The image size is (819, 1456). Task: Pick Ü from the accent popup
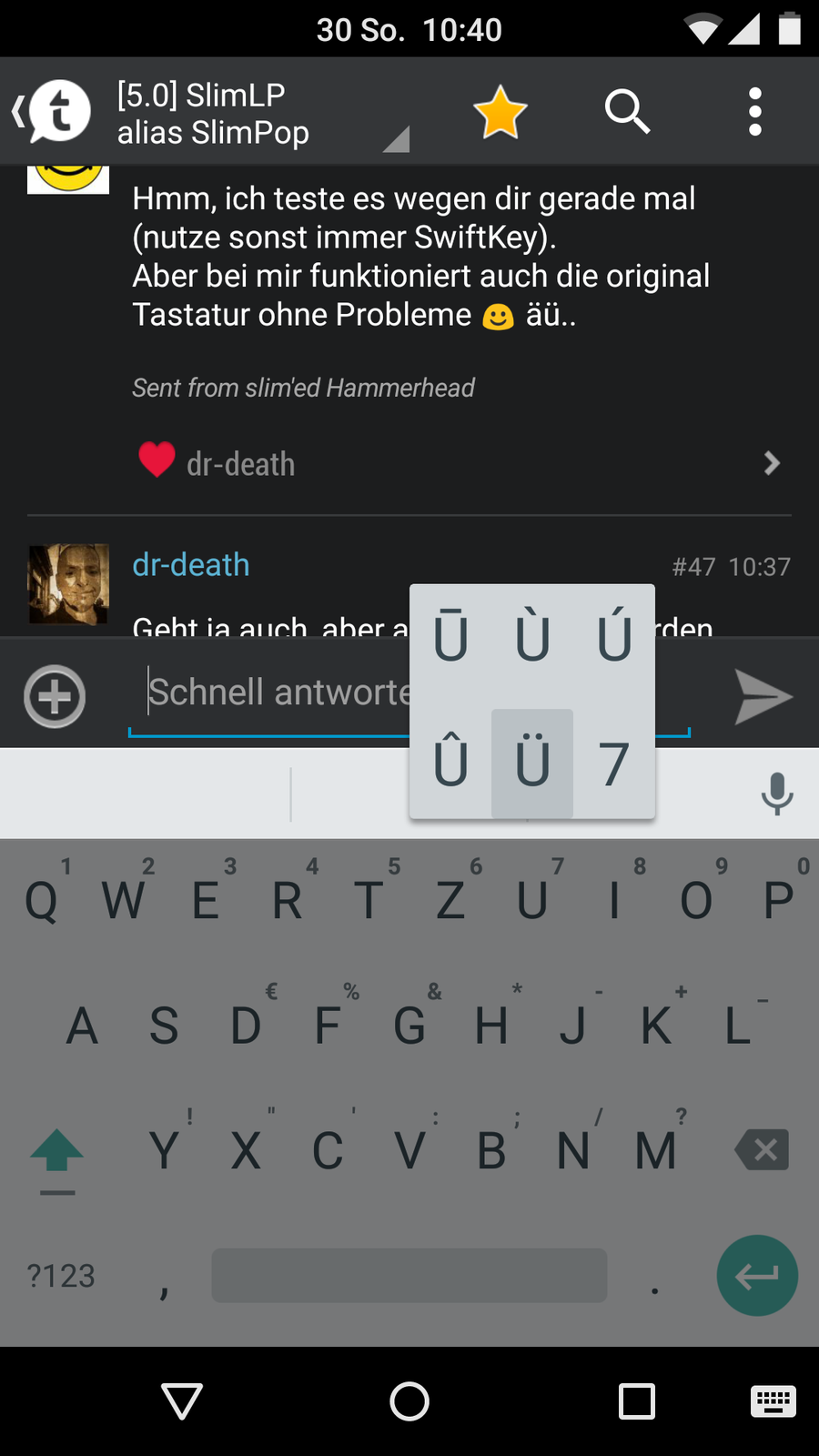click(532, 763)
